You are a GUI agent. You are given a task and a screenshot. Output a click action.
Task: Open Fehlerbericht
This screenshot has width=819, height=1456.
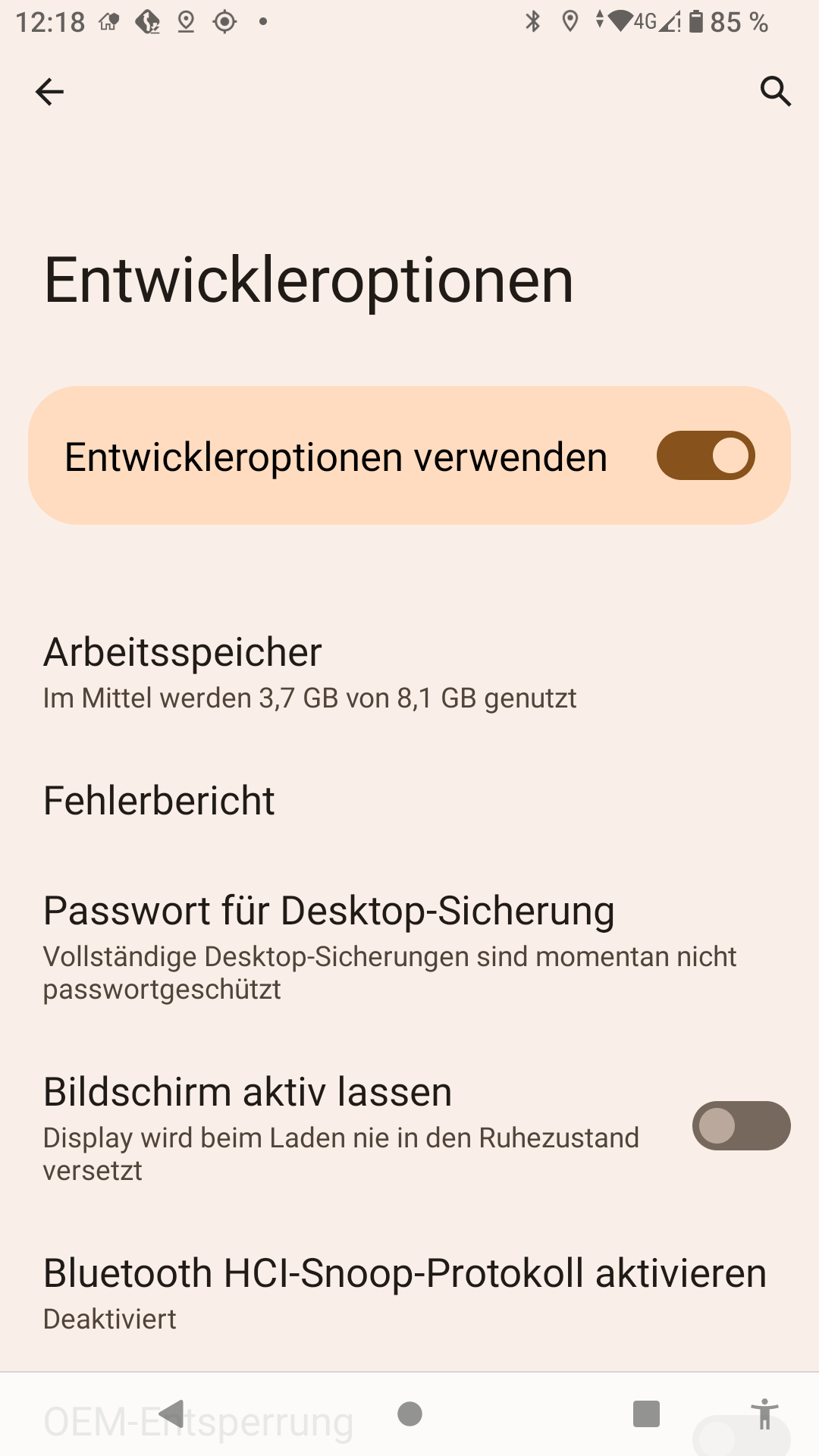pyautogui.click(x=409, y=801)
